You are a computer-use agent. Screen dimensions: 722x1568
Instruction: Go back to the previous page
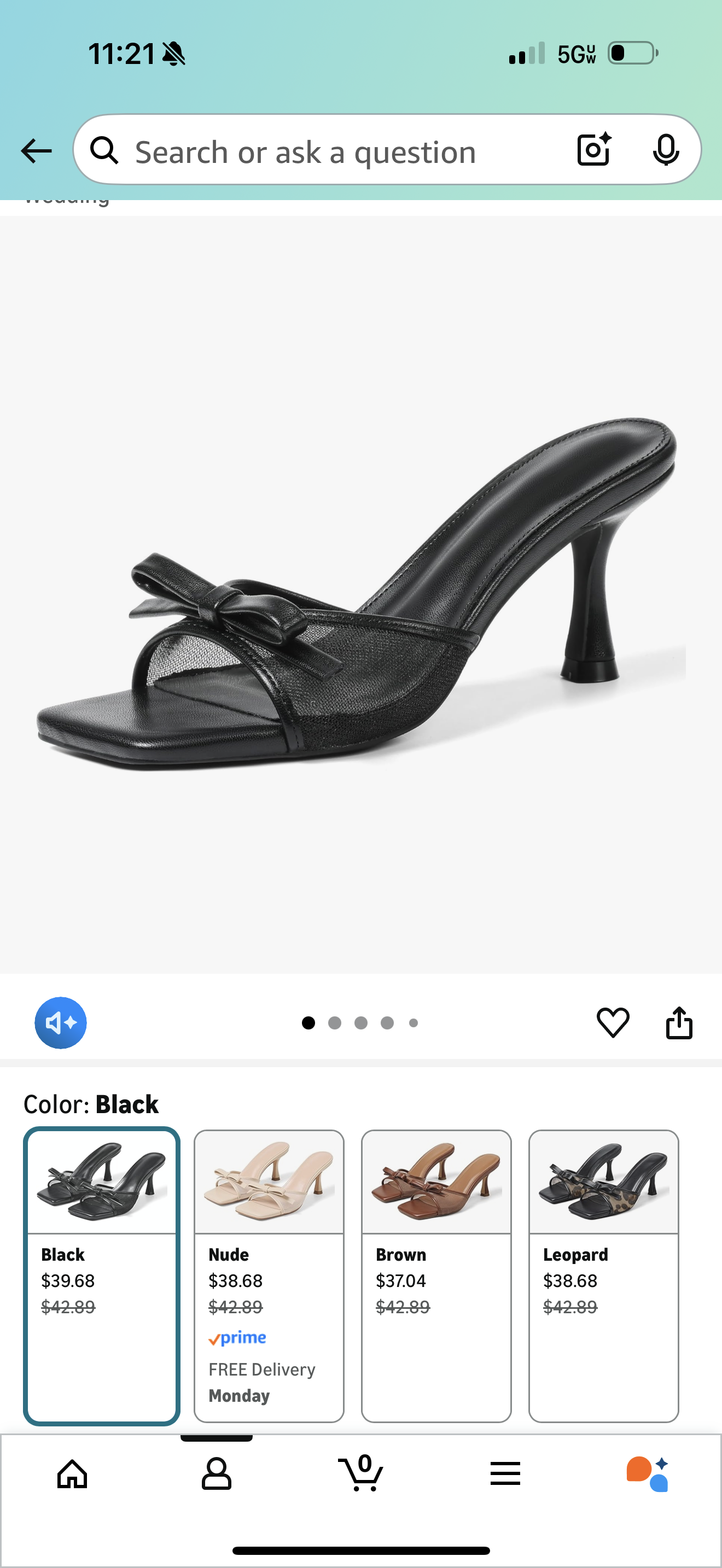point(37,150)
